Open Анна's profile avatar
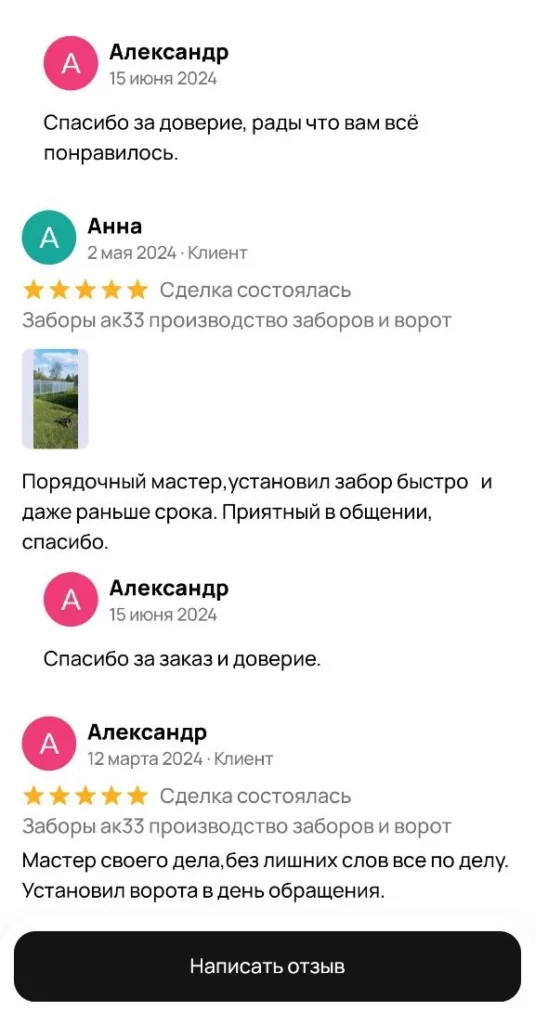The width and height of the screenshot is (535, 1024). click(49, 237)
